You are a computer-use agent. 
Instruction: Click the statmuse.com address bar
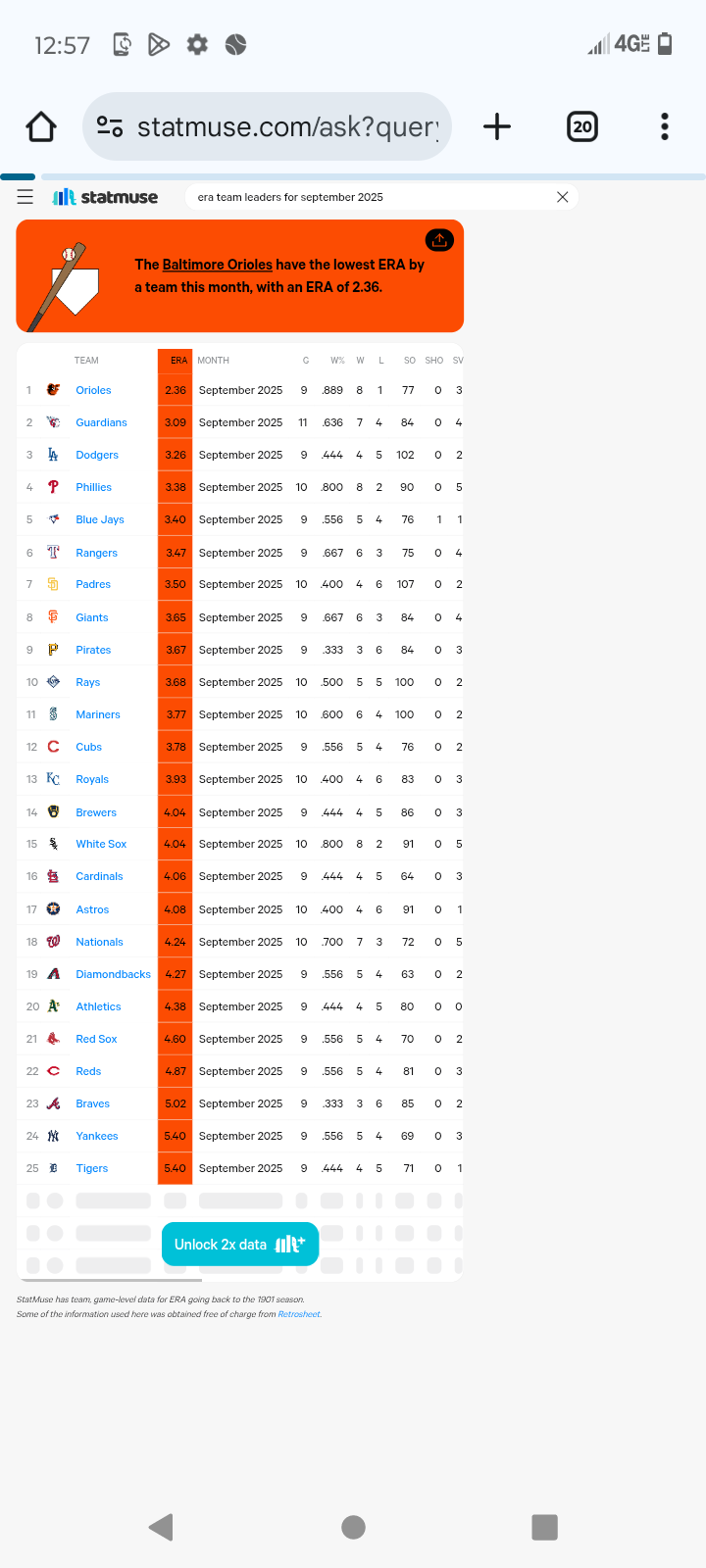click(275, 125)
